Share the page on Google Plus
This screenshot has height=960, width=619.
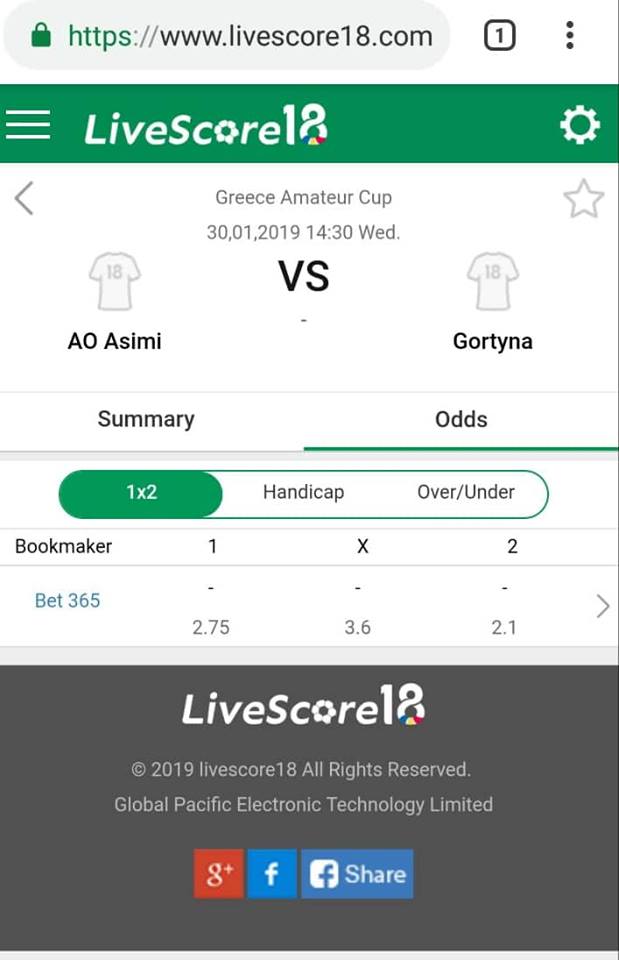coord(219,874)
